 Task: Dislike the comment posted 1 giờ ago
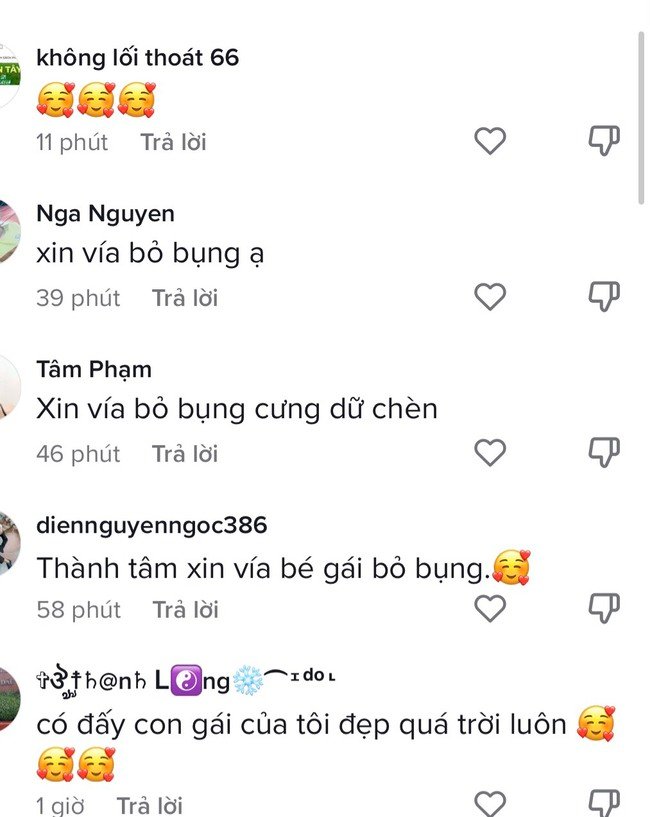[x=604, y=803]
